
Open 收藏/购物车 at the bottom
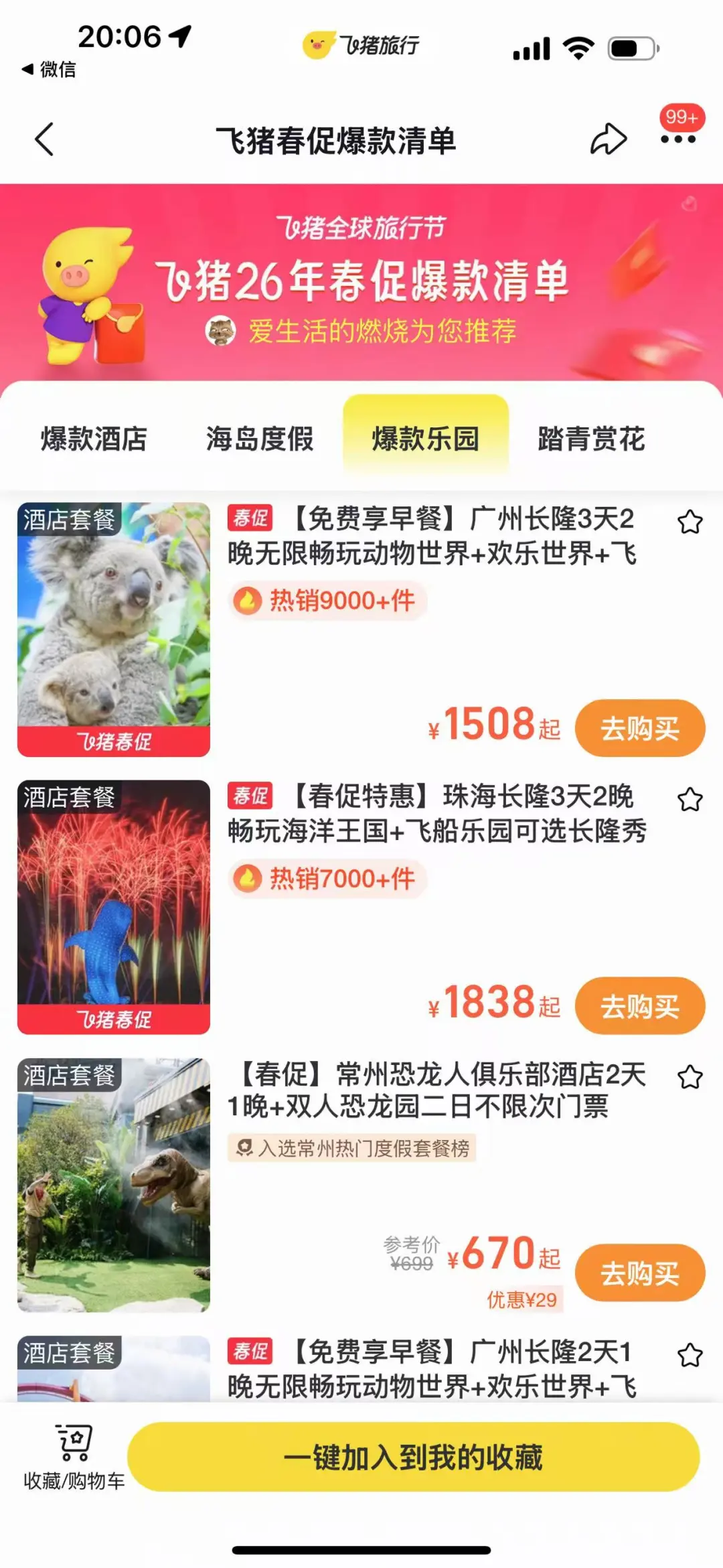pyautogui.click(x=74, y=1457)
